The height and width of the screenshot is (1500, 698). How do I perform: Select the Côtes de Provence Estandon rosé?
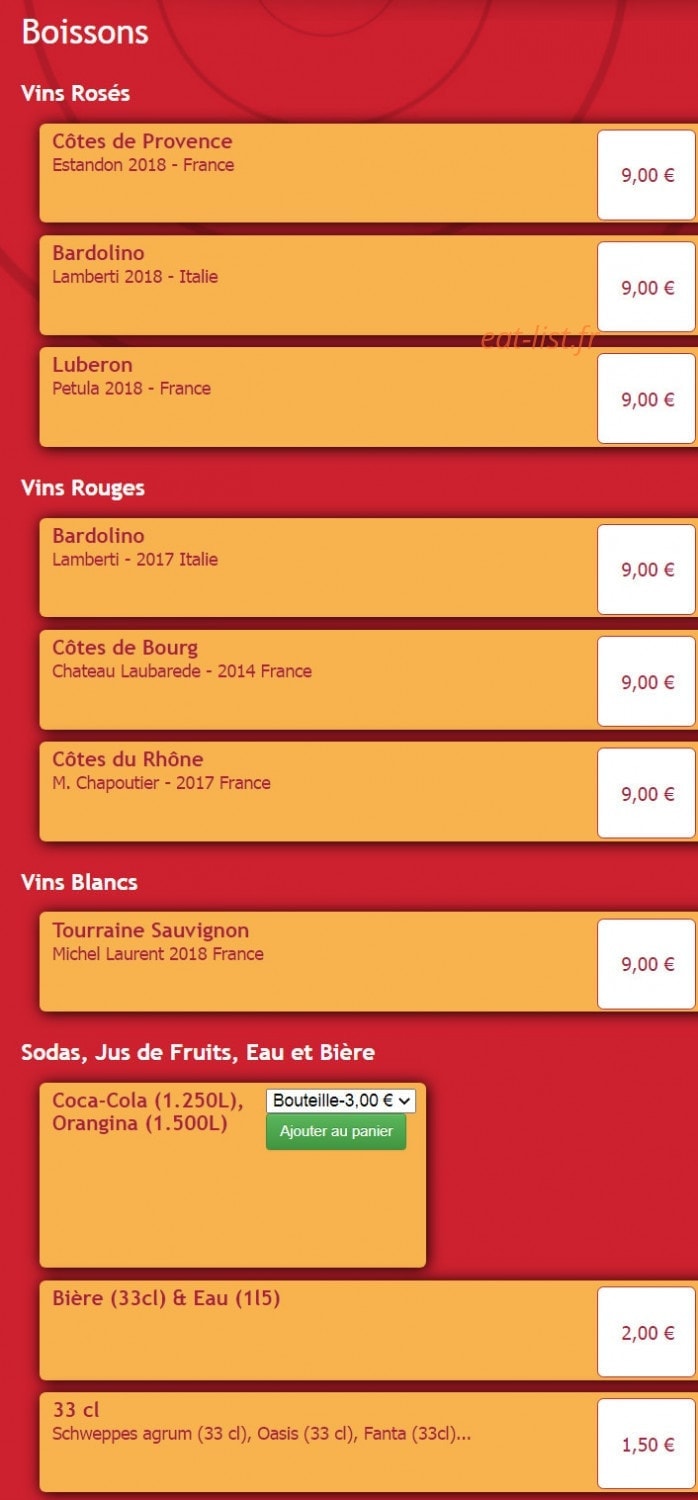click(x=367, y=173)
